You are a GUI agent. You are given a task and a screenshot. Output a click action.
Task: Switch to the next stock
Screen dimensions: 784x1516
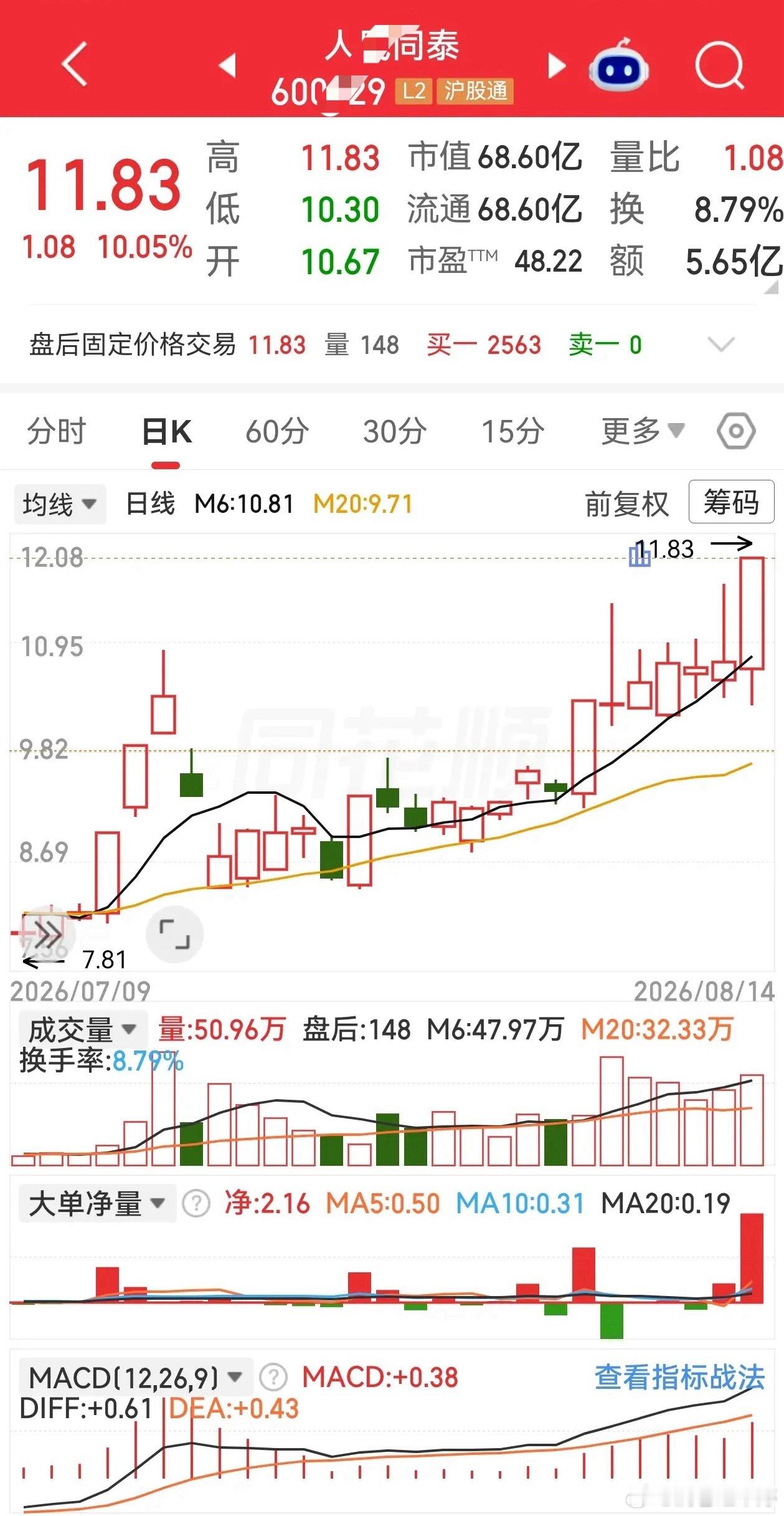pos(556,65)
